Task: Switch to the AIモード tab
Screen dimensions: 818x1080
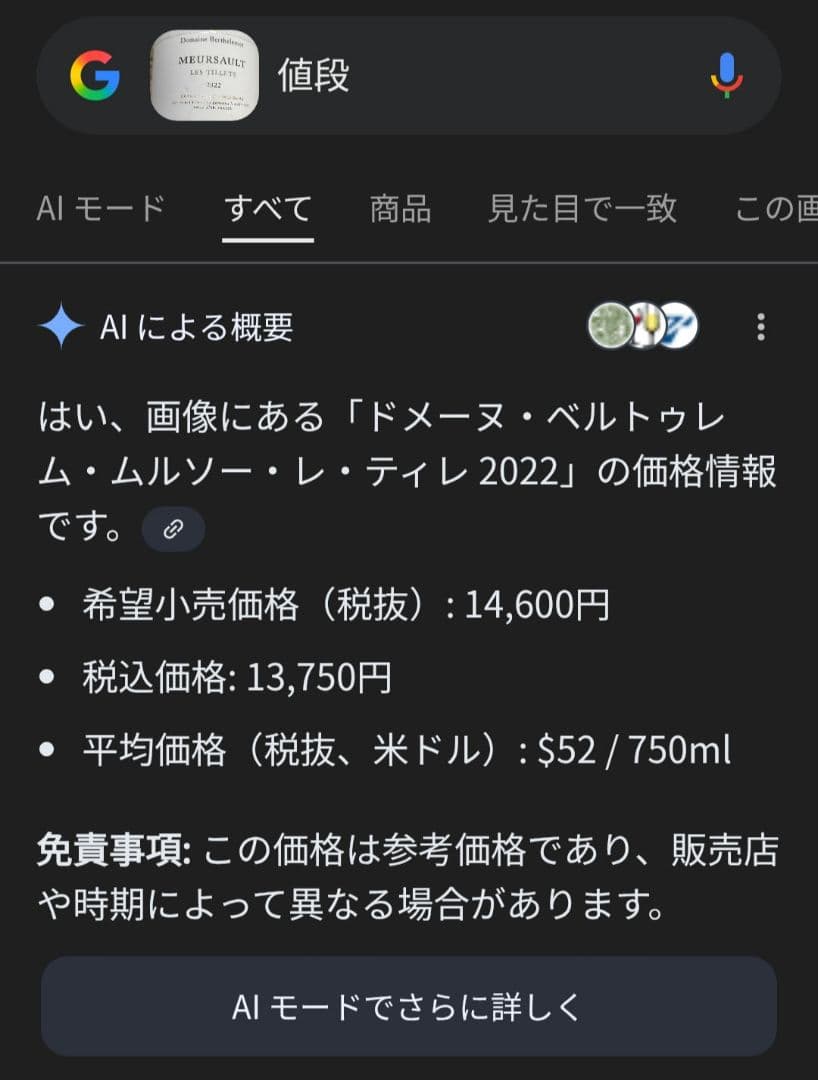Action: (99, 208)
